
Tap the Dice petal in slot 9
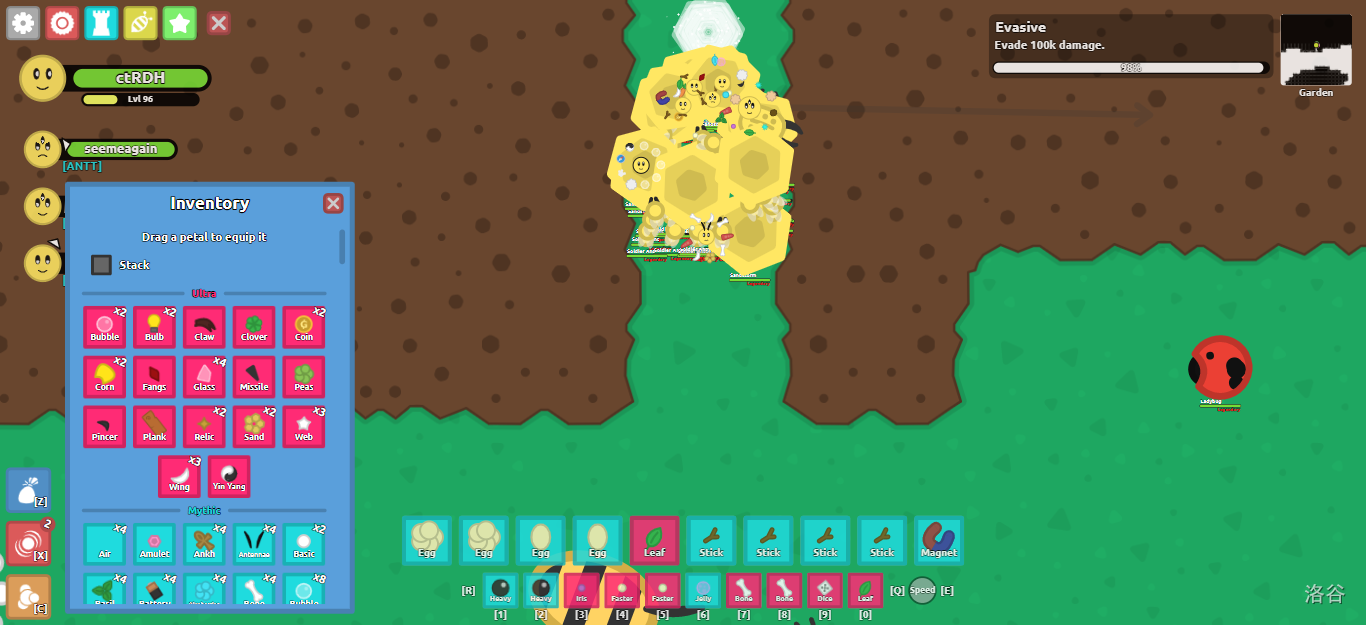tap(825, 590)
